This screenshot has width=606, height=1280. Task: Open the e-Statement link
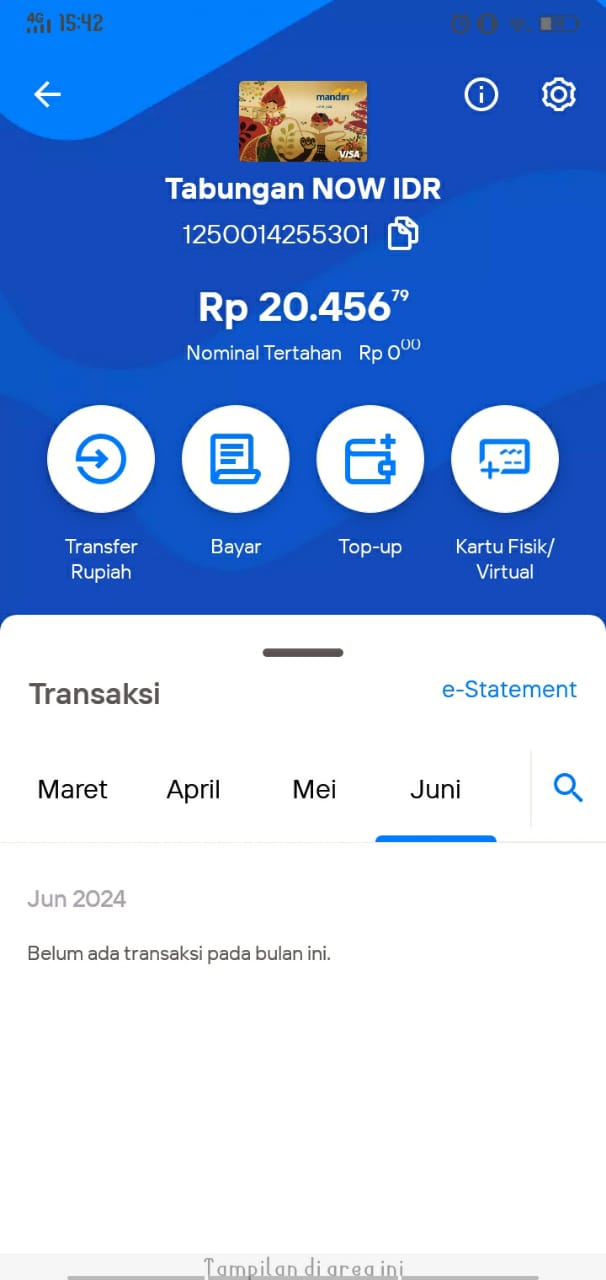coord(509,689)
